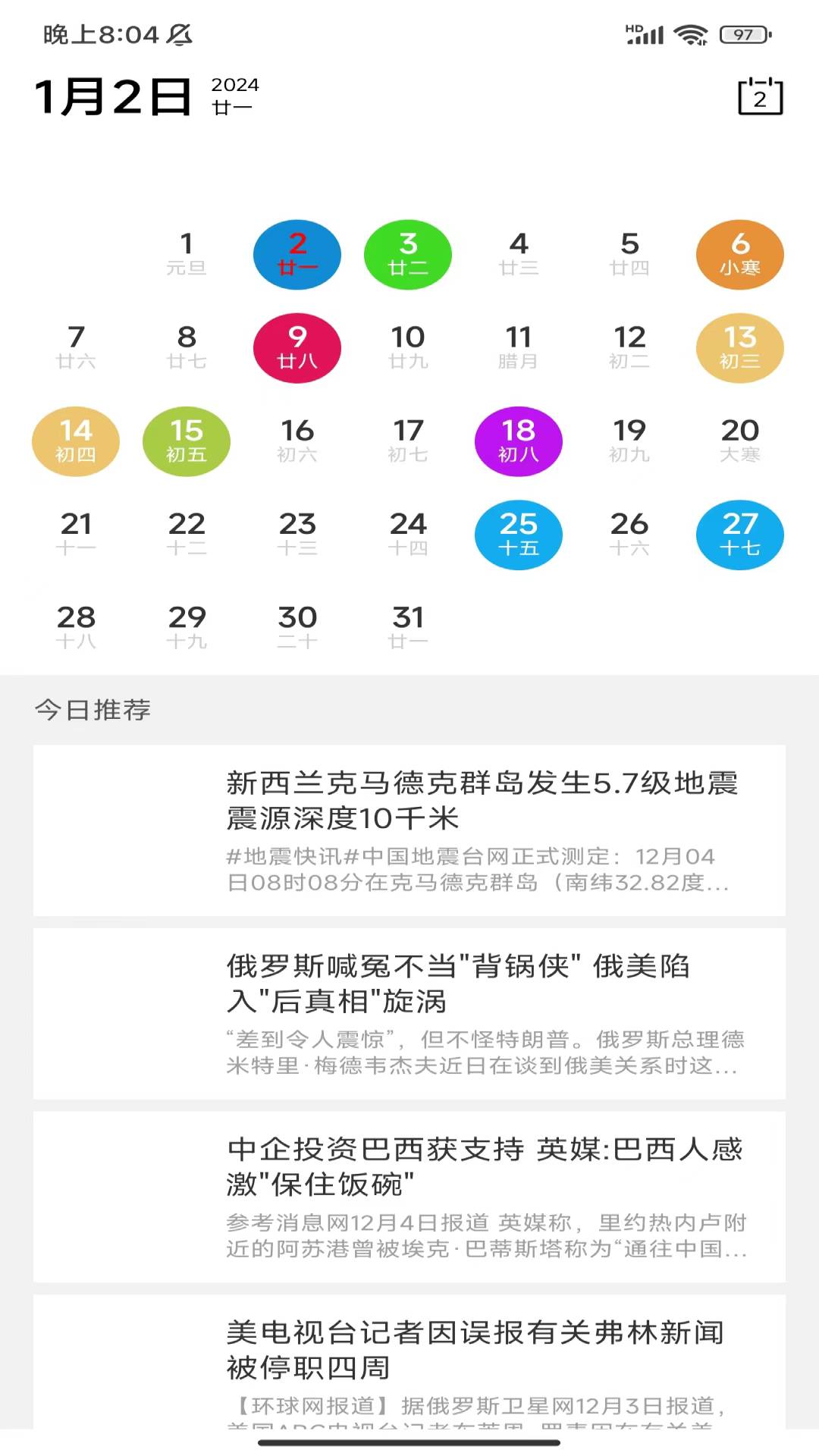The height and width of the screenshot is (1456, 819).
Task: Select January 20 marked 大寒
Action: click(x=739, y=441)
